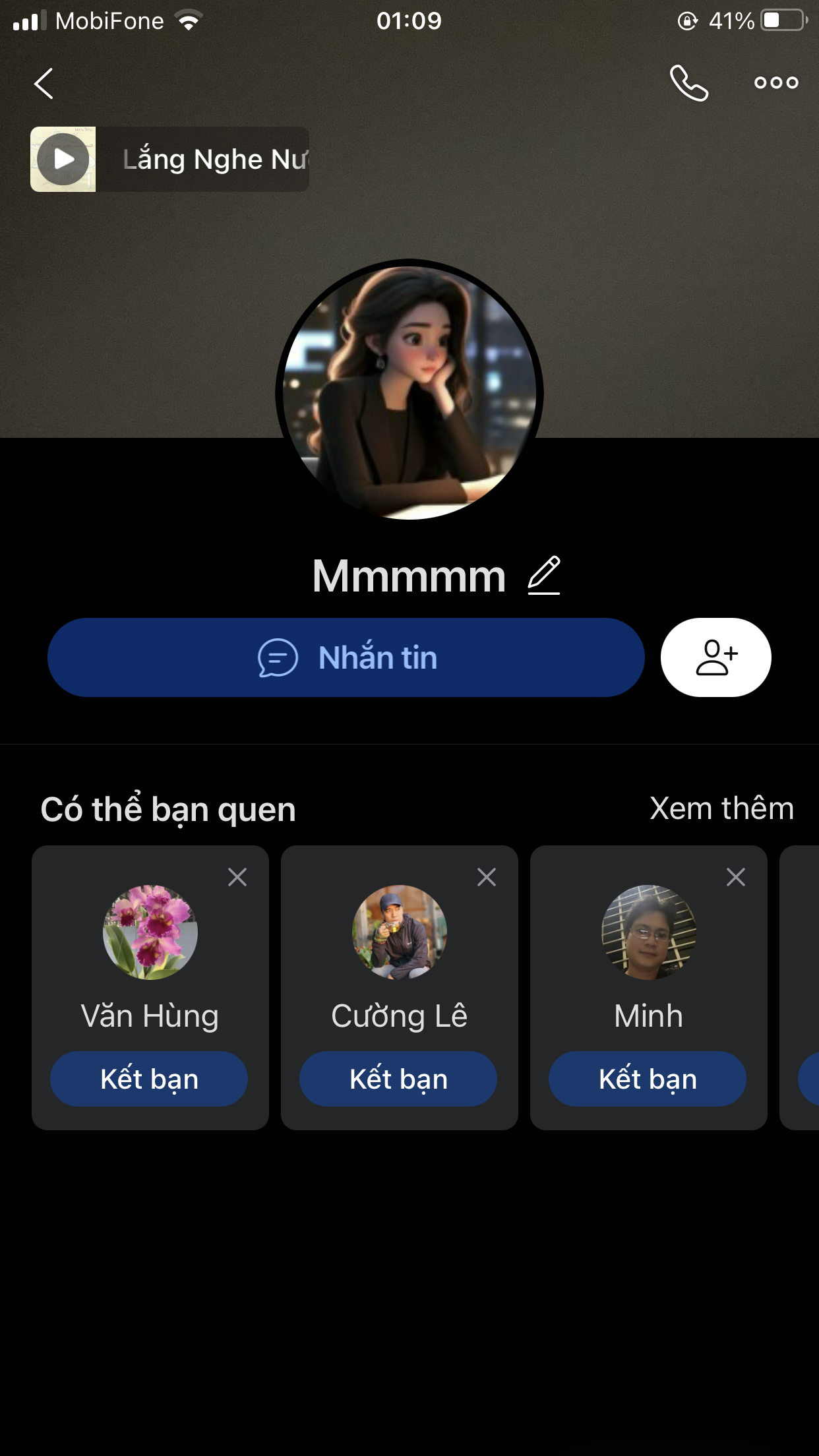View Cường Lê's suggested profile card

[400, 932]
